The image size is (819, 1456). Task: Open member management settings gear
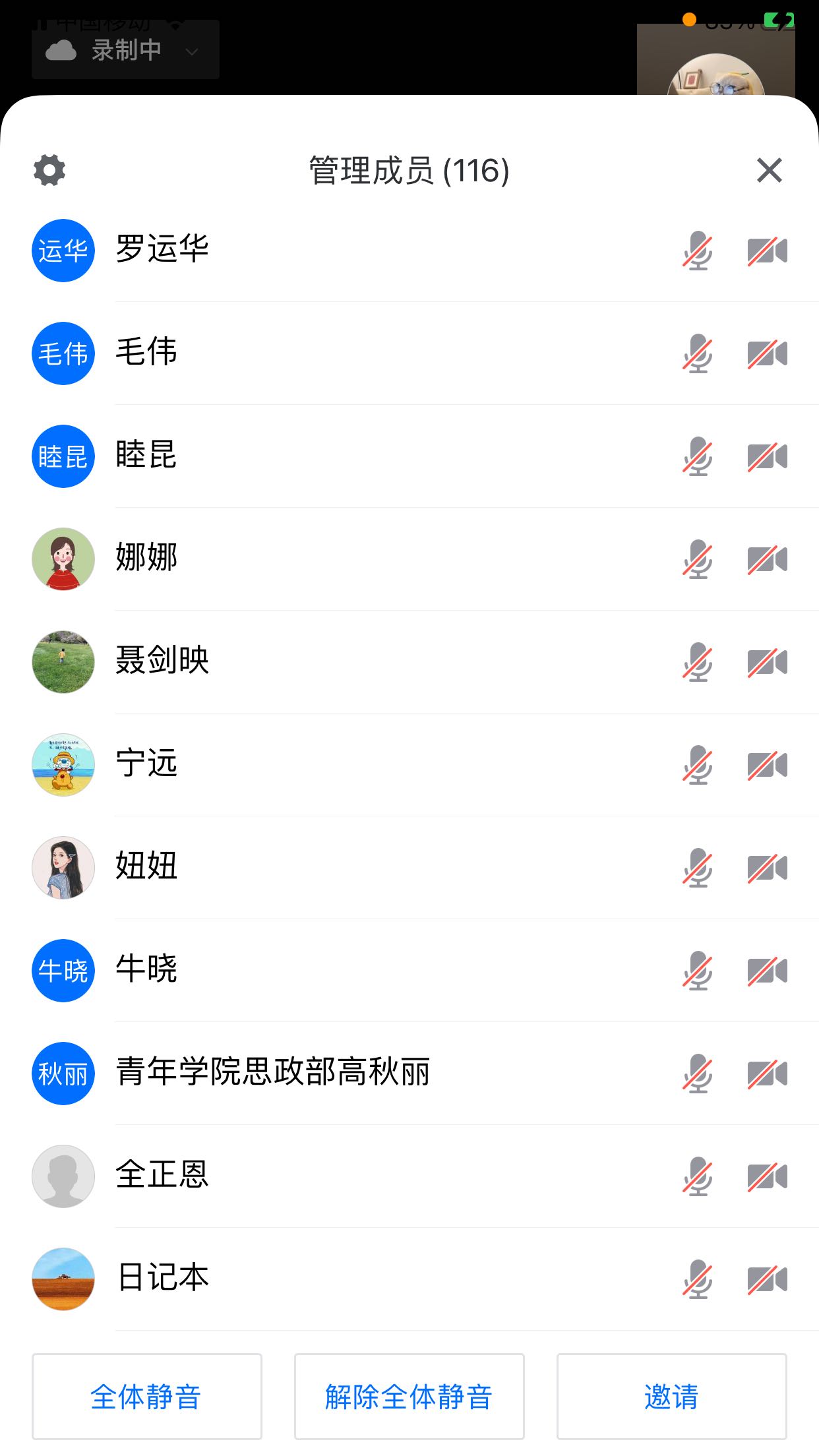49,170
